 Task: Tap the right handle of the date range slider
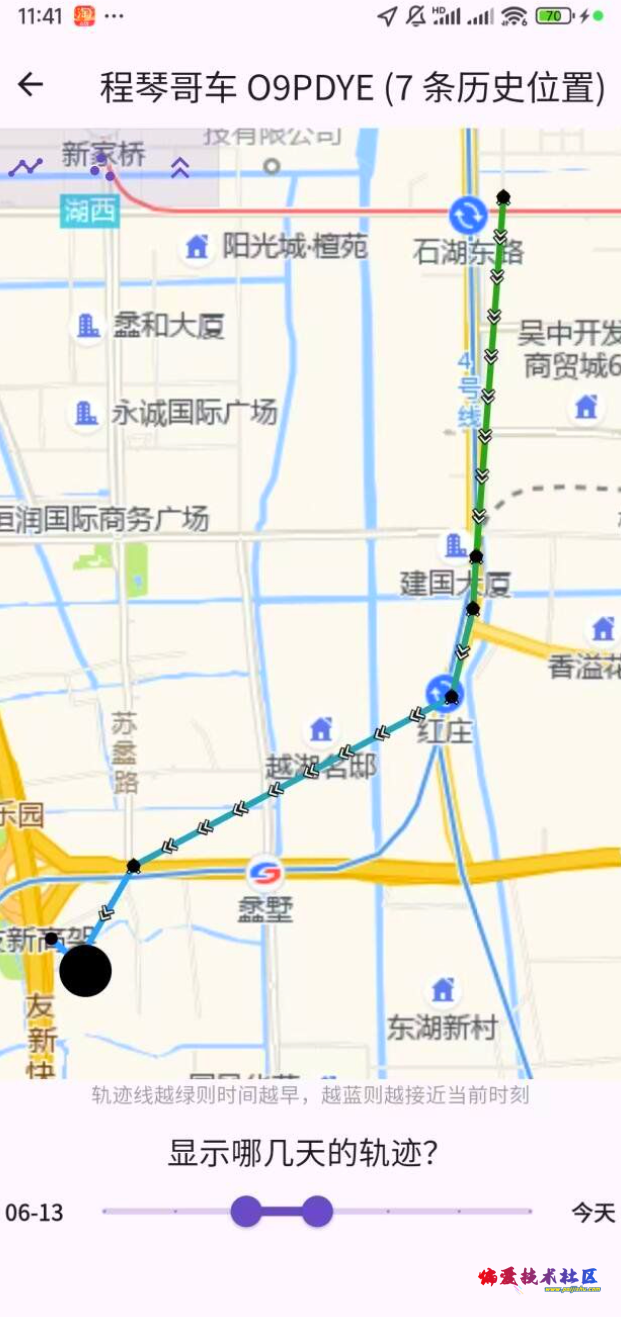[317, 1211]
